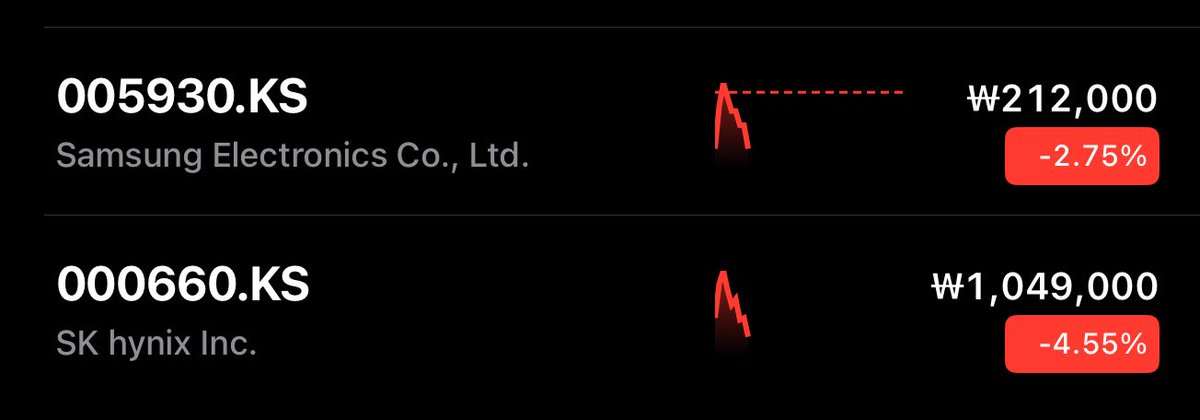This screenshot has height=420, width=1200.
Task: Toggle the -2.75% change badge for Samsung
Action: point(1081,157)
